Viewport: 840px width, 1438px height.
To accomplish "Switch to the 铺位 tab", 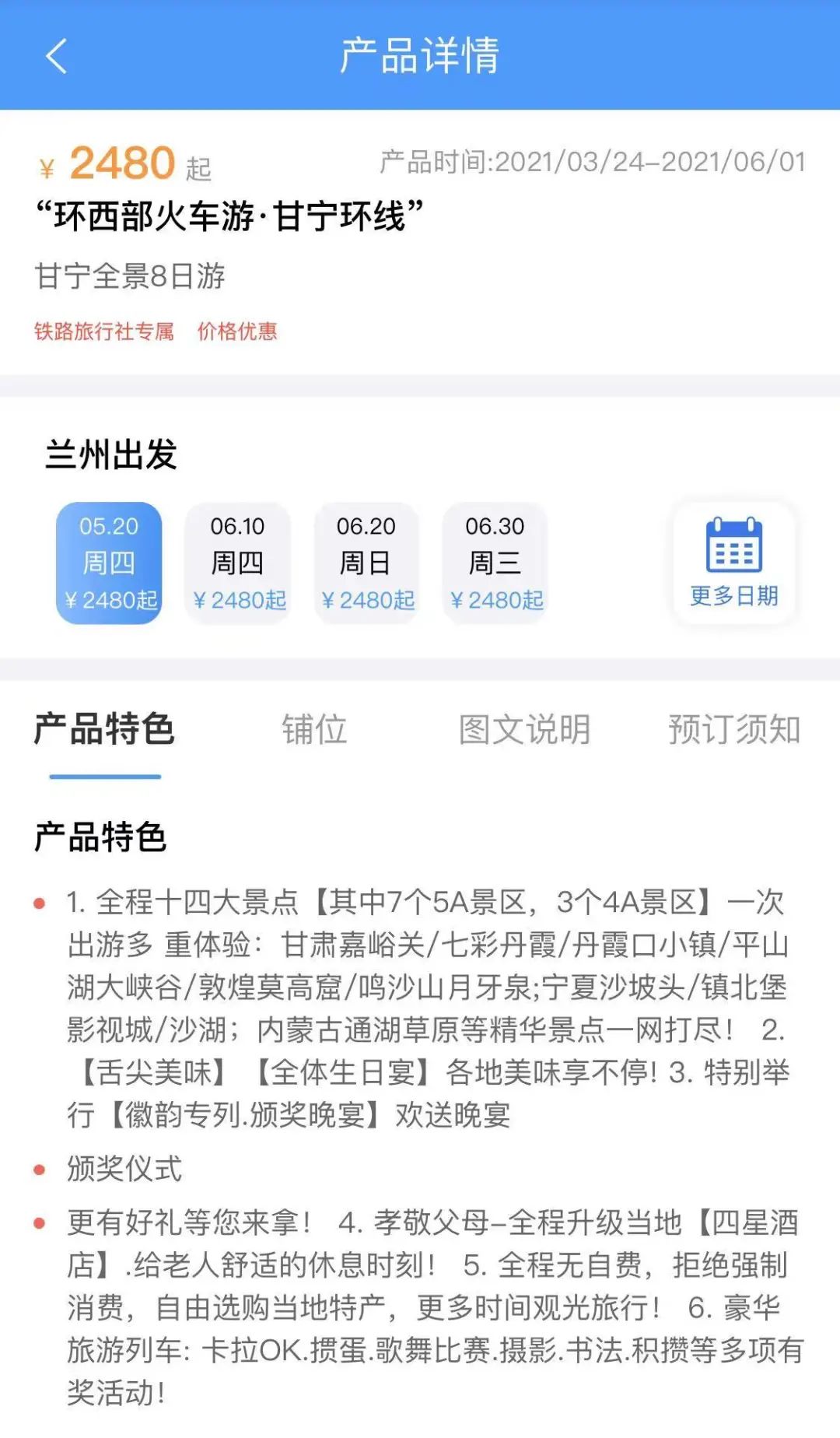I will click(x=314, y=730).
